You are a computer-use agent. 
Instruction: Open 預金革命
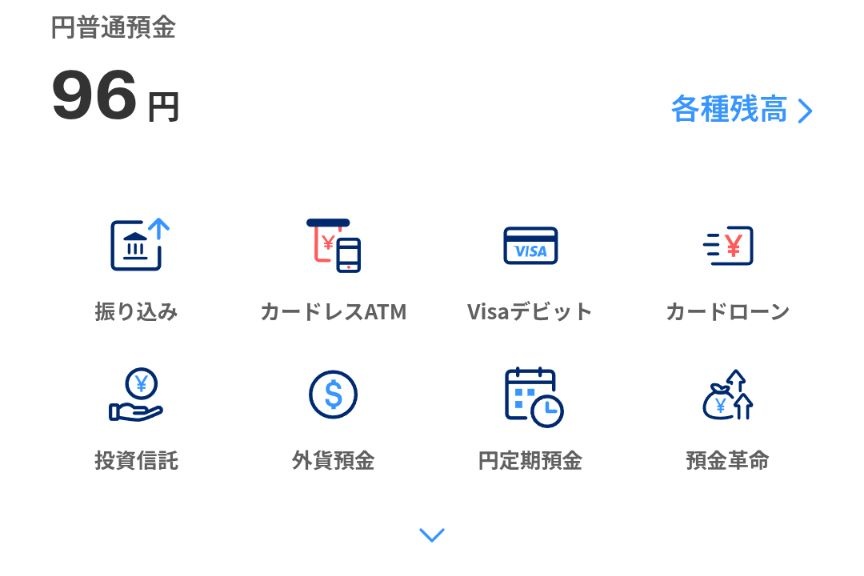coord(727,418)
